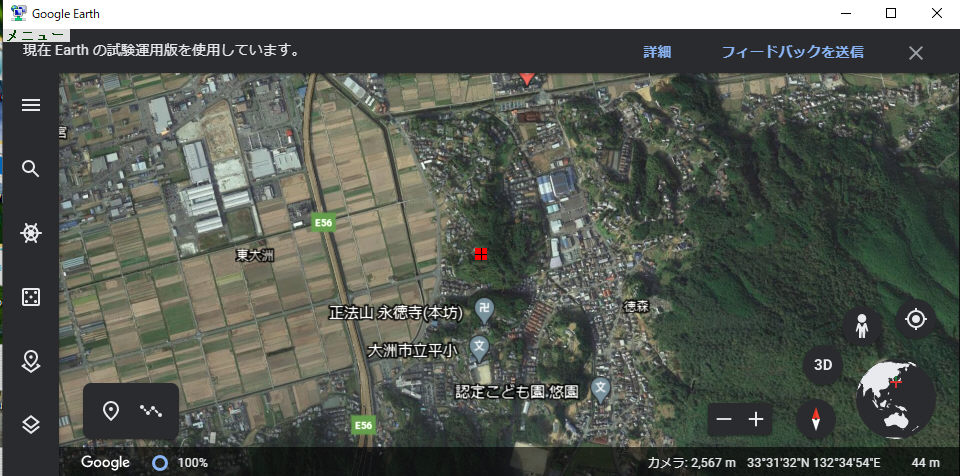960x476 pixels.
Task: Zoom out with the minus button
Action: 725,419
